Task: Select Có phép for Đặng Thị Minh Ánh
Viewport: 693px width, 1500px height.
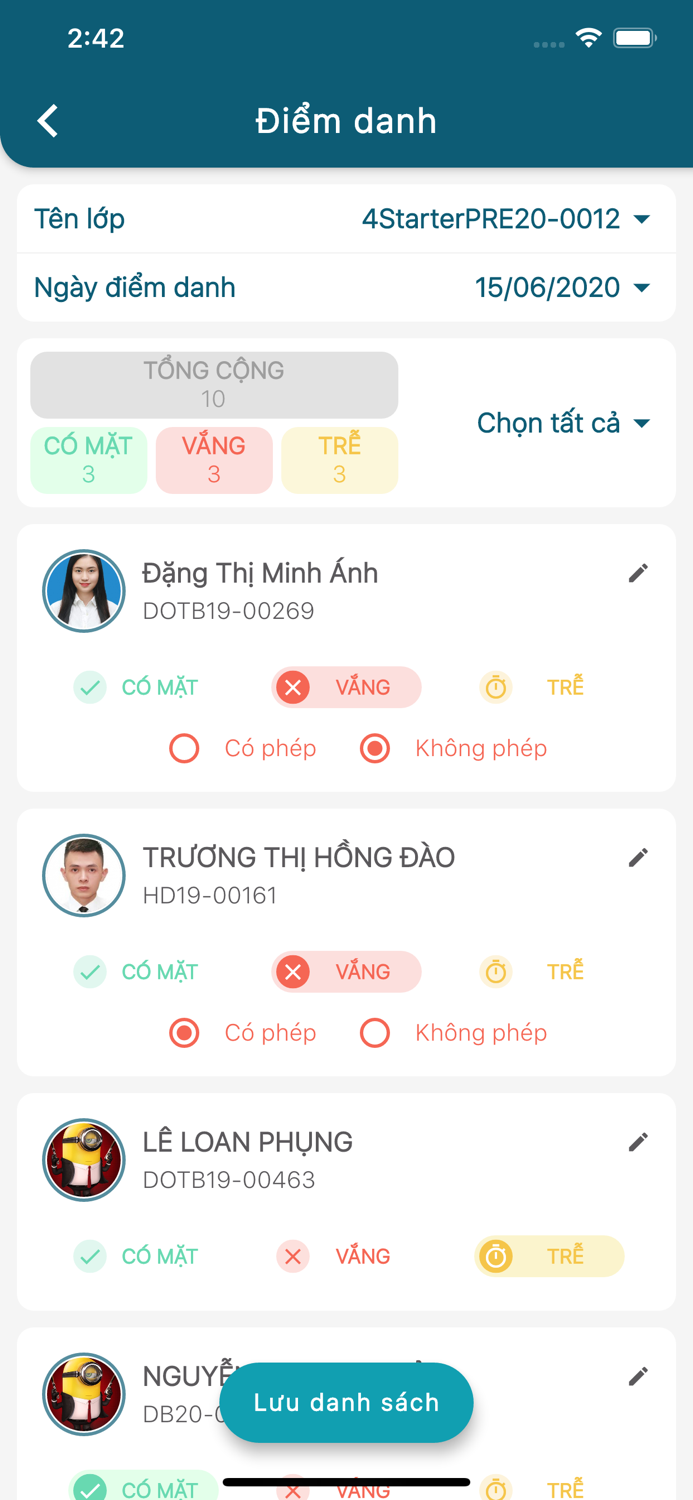Action: 243,748
